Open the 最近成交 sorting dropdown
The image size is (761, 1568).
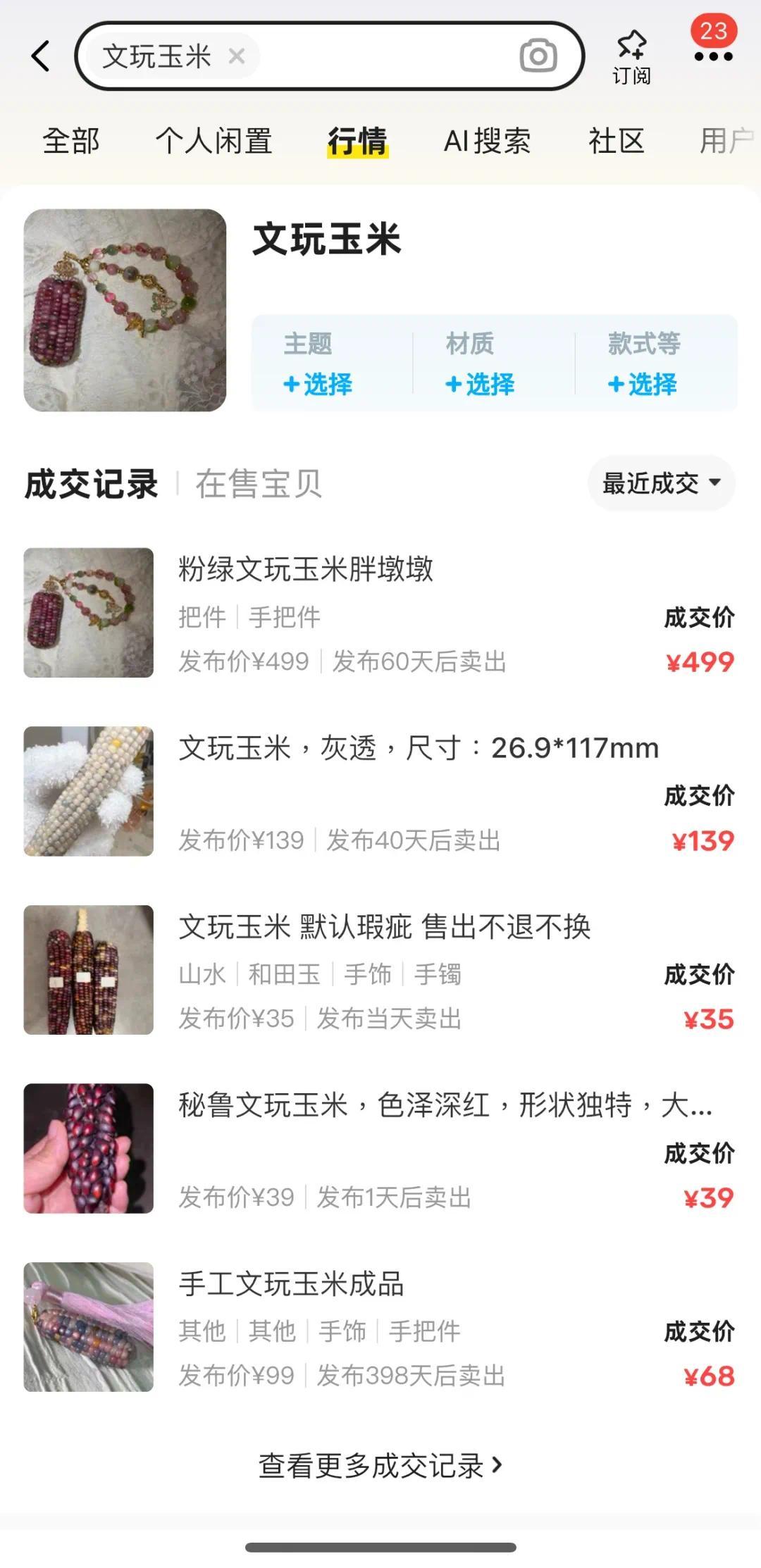[x=660, y=483]
